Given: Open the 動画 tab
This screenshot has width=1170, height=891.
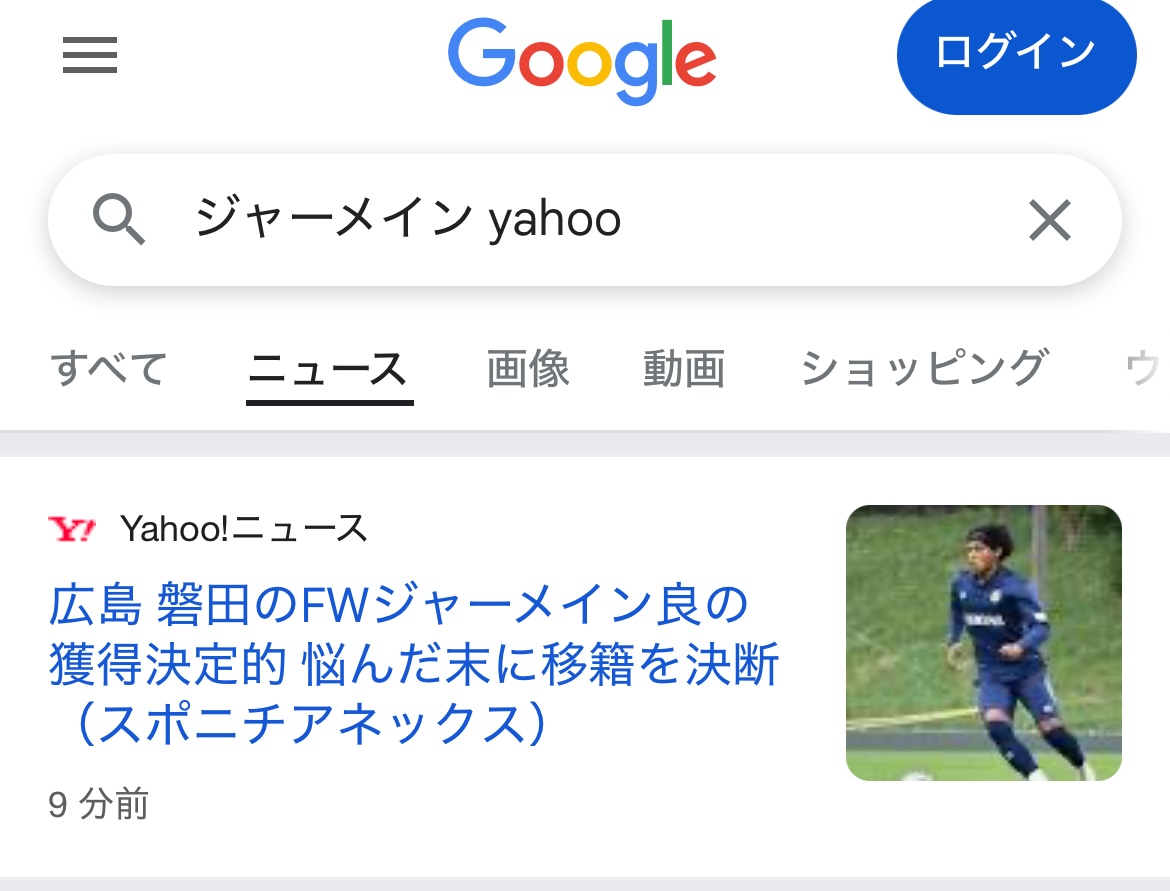Looking at the screenshot, I should (684, 369).
